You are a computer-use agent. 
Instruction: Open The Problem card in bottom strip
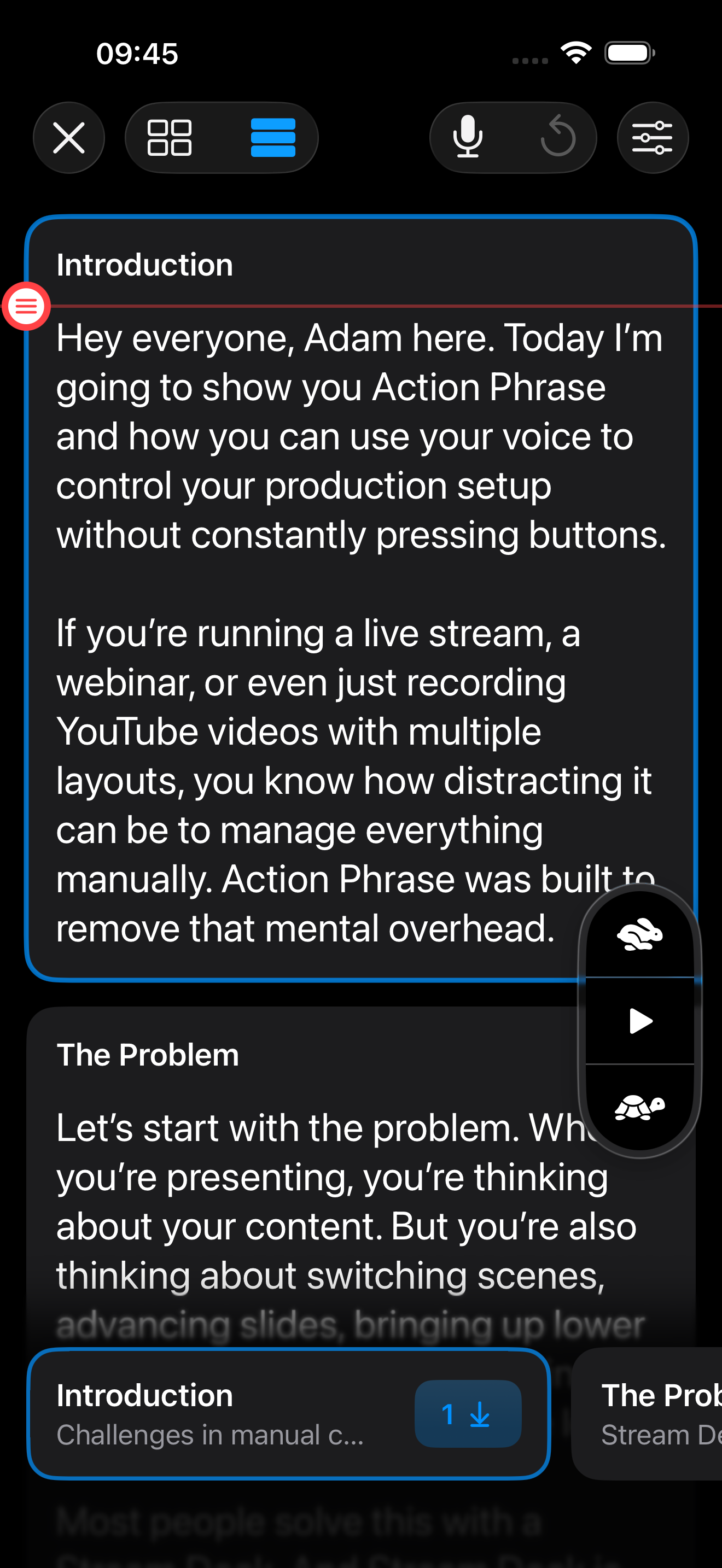coord(657,1413)
